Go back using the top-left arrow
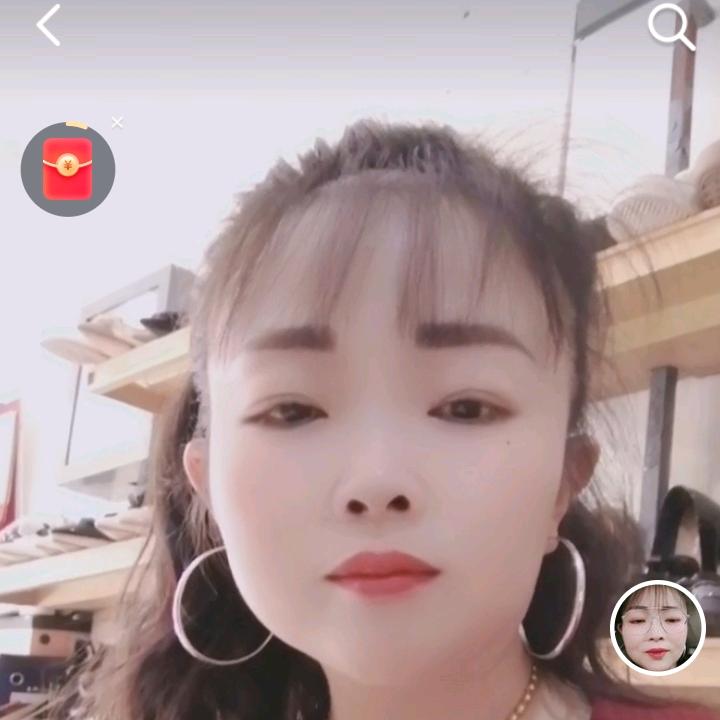Screen dimensions: 720x720 48,25
